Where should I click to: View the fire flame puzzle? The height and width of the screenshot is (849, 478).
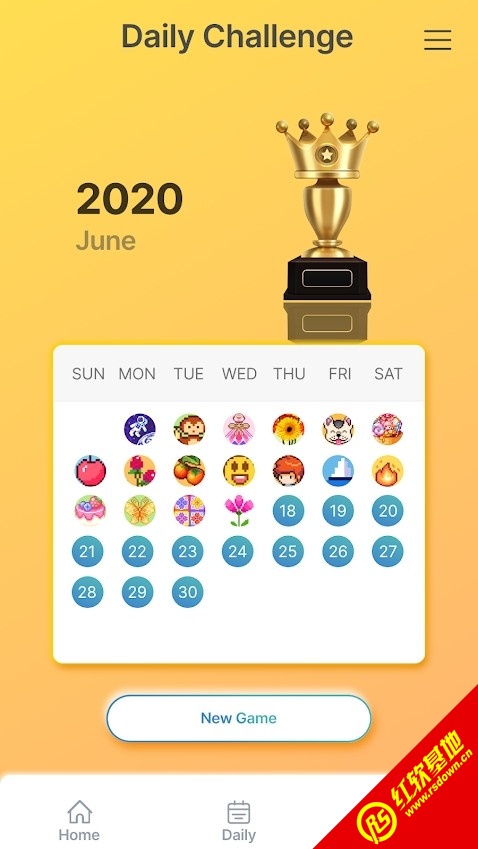coord(388,471)
